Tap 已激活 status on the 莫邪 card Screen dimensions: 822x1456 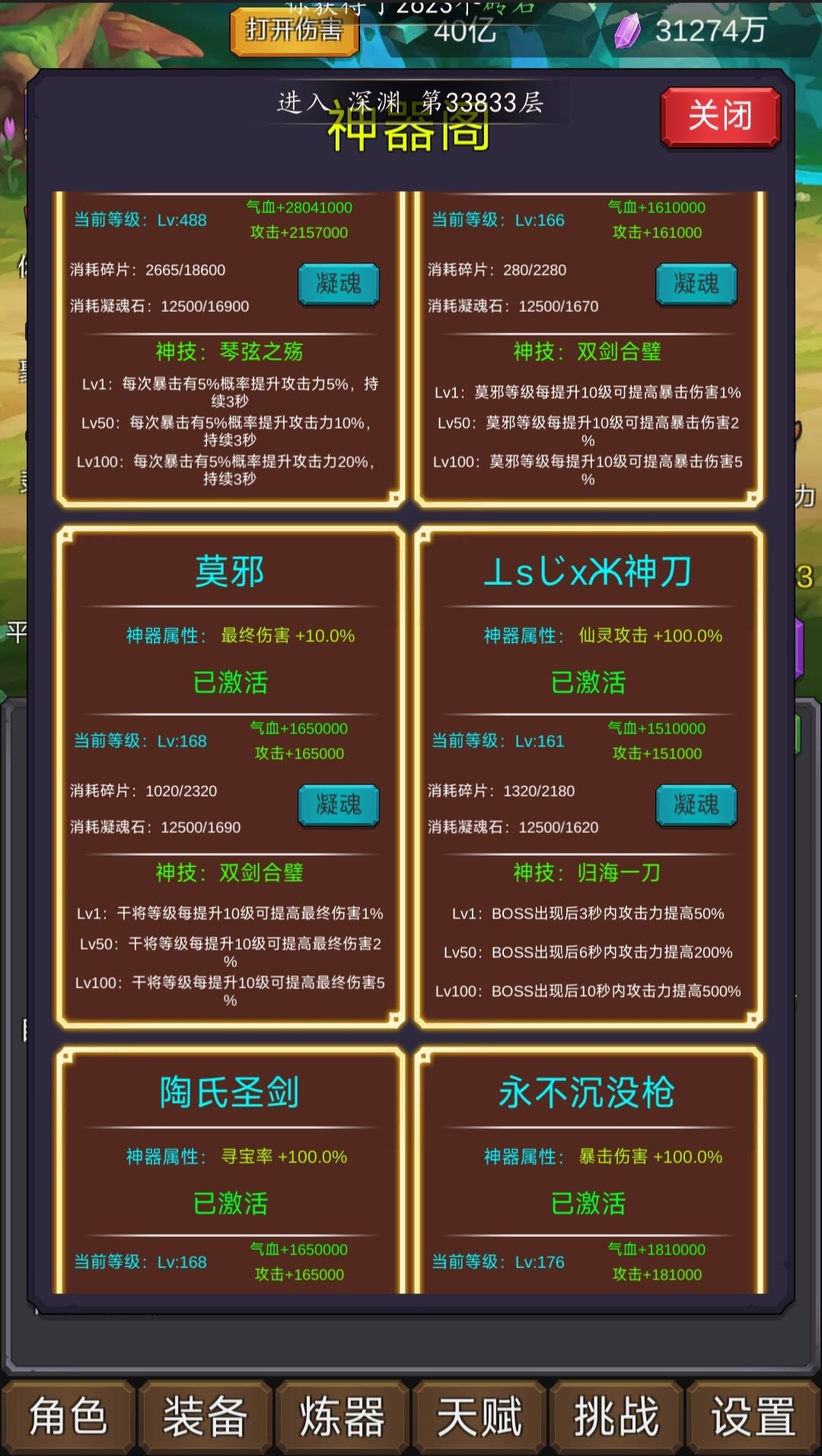click(x=228, y=684)
